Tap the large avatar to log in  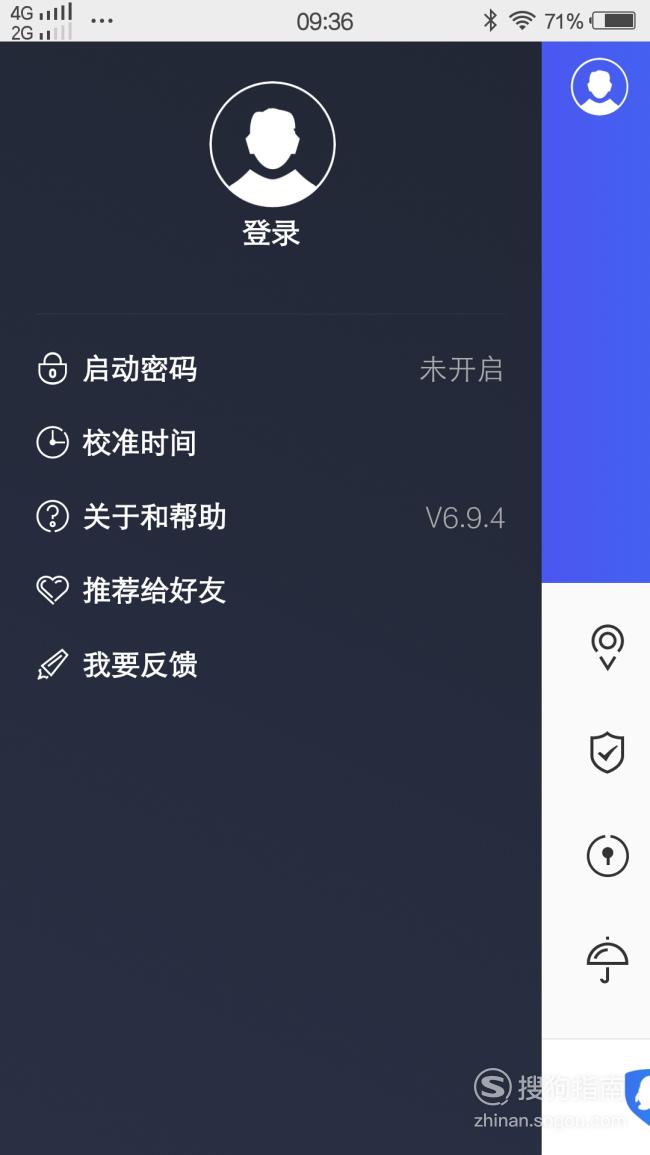(x=273, y=144)
